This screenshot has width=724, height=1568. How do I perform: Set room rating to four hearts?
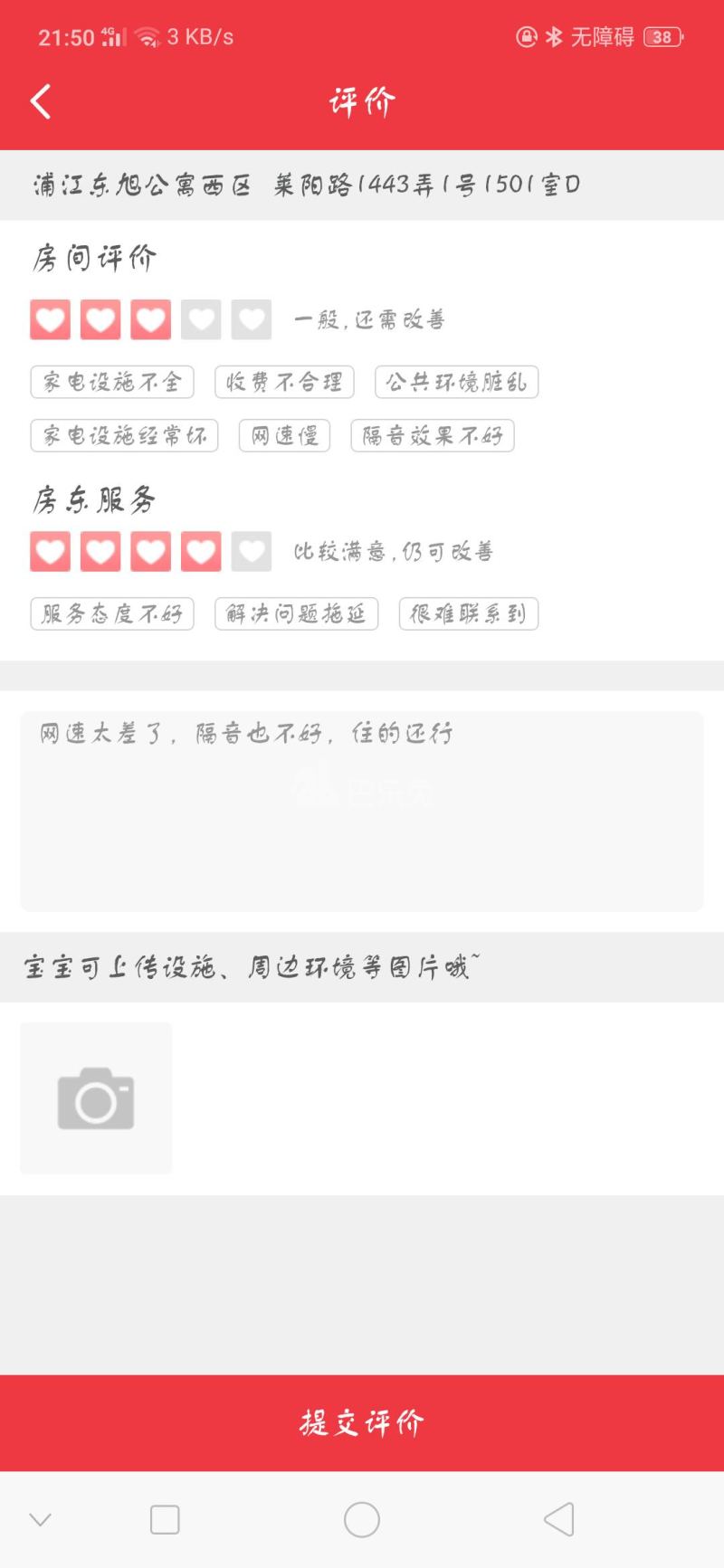[201, 320]
